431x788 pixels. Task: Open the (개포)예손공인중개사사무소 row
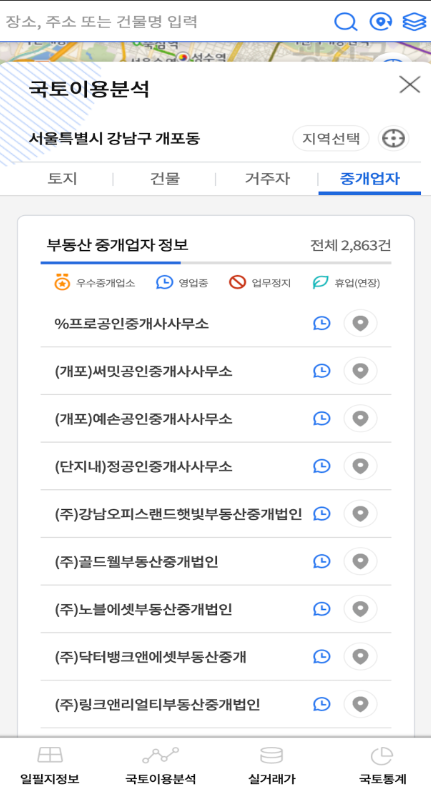click(x=216, y=419)
